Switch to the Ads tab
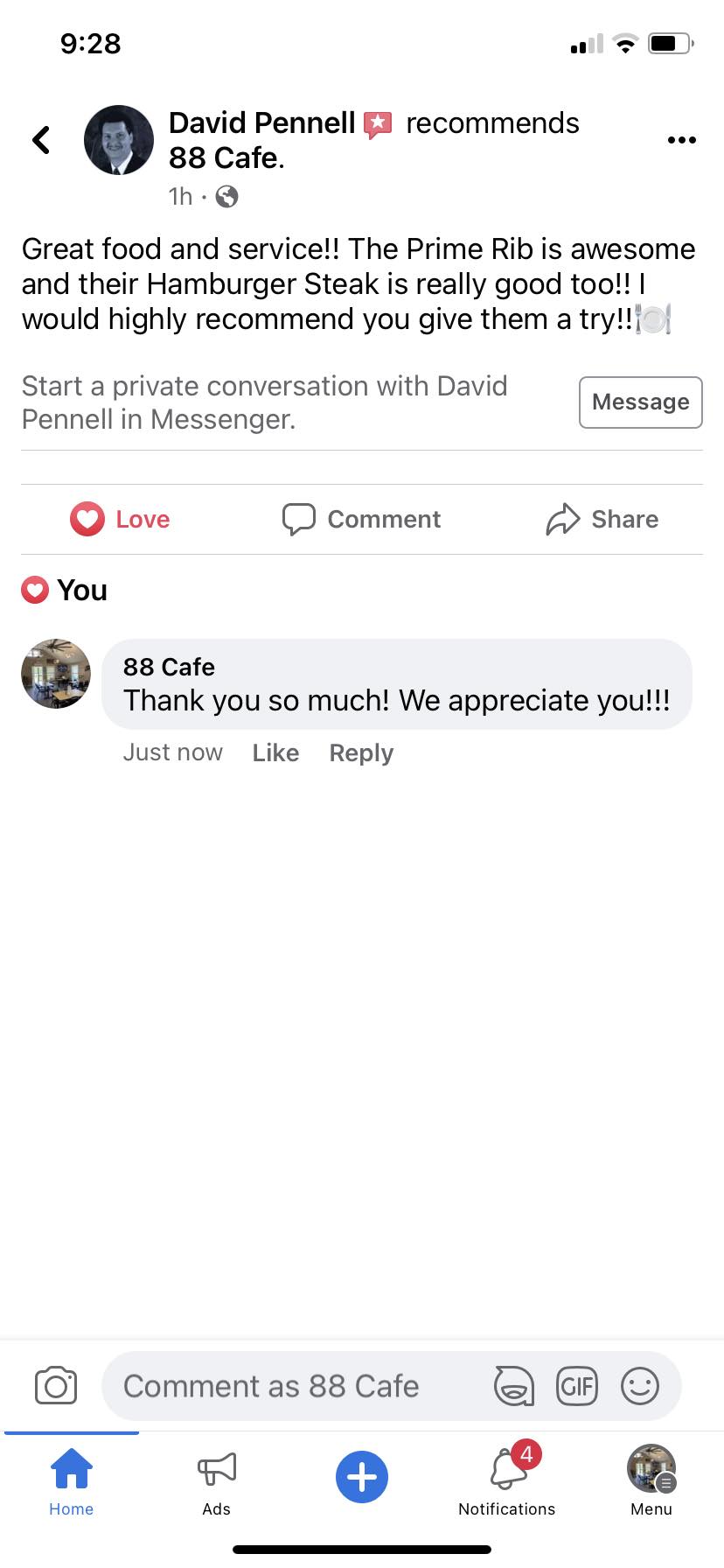The width and height of the screenshot is (724, 1568). pos(217,1480)
